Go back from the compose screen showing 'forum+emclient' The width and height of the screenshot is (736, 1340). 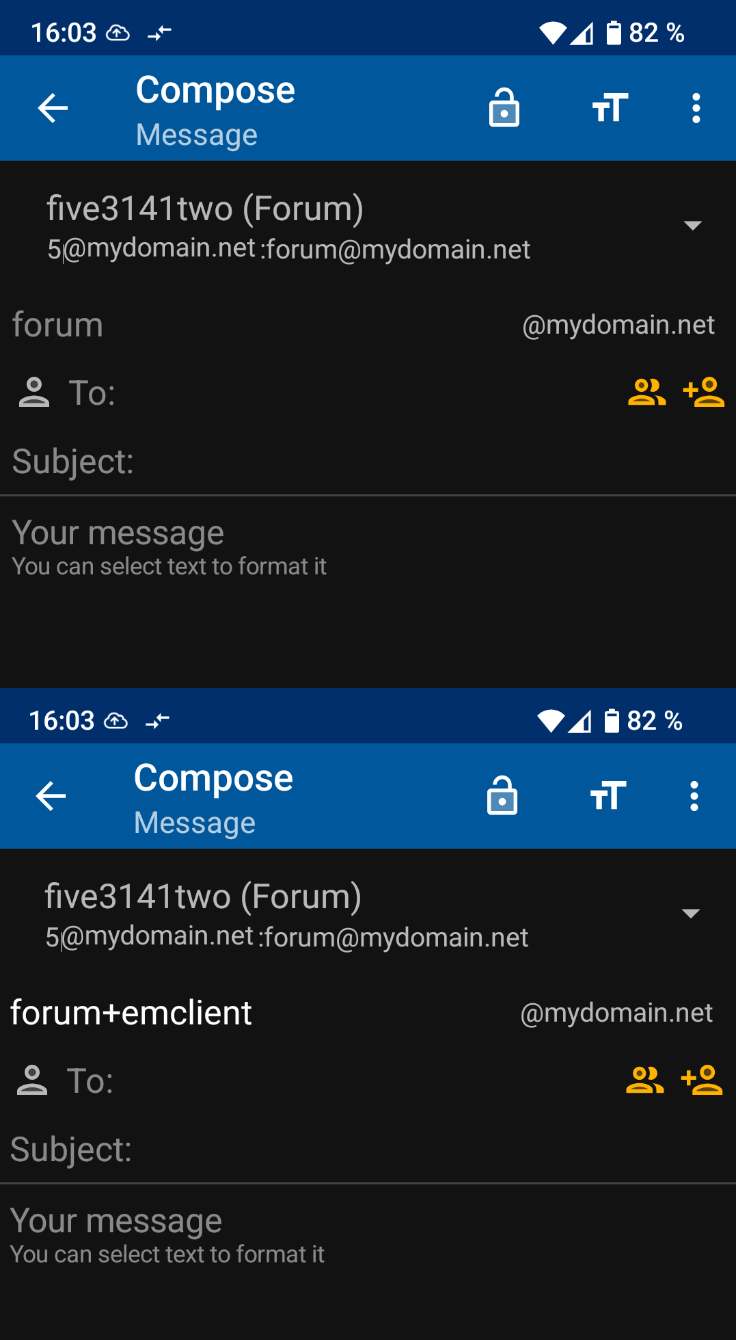(51, 796)
